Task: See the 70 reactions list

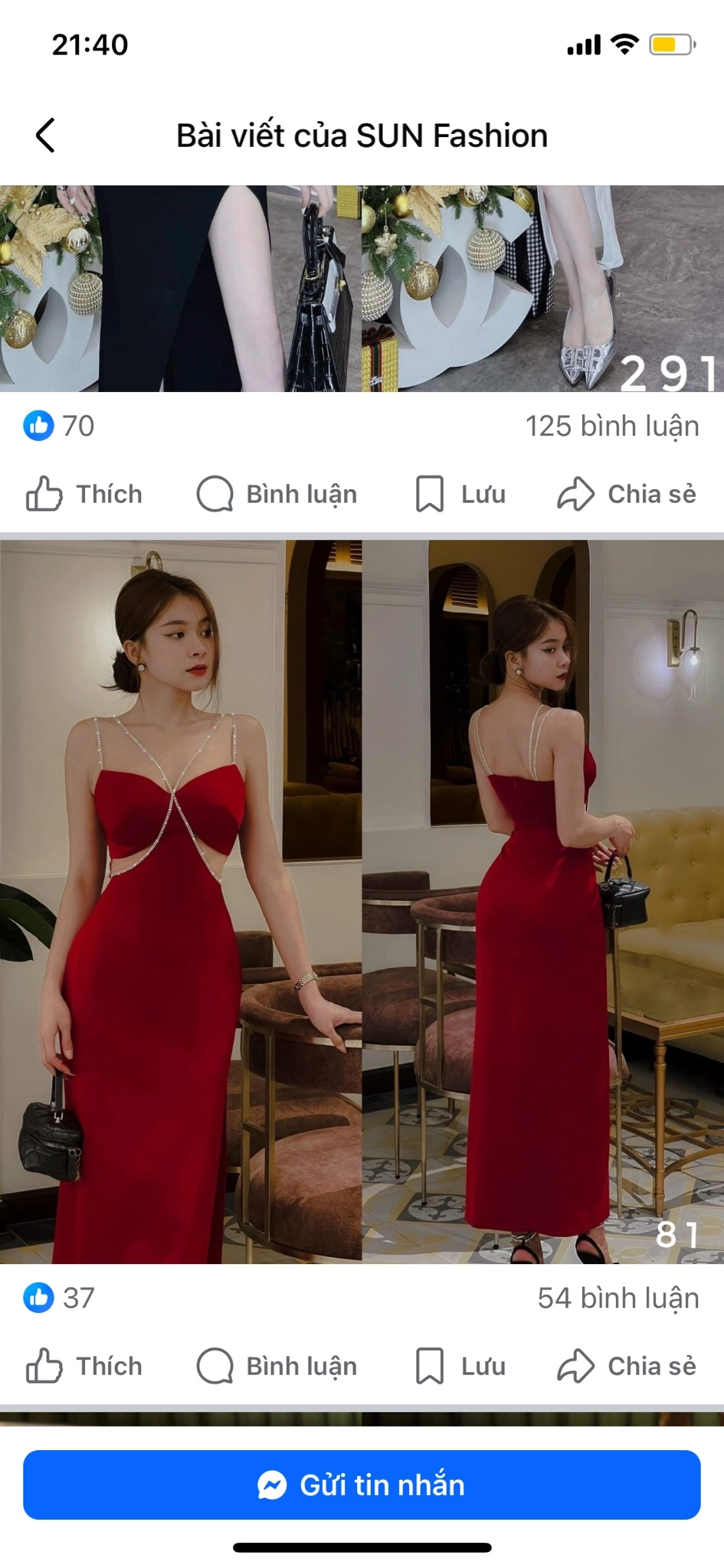Action: 59,426
